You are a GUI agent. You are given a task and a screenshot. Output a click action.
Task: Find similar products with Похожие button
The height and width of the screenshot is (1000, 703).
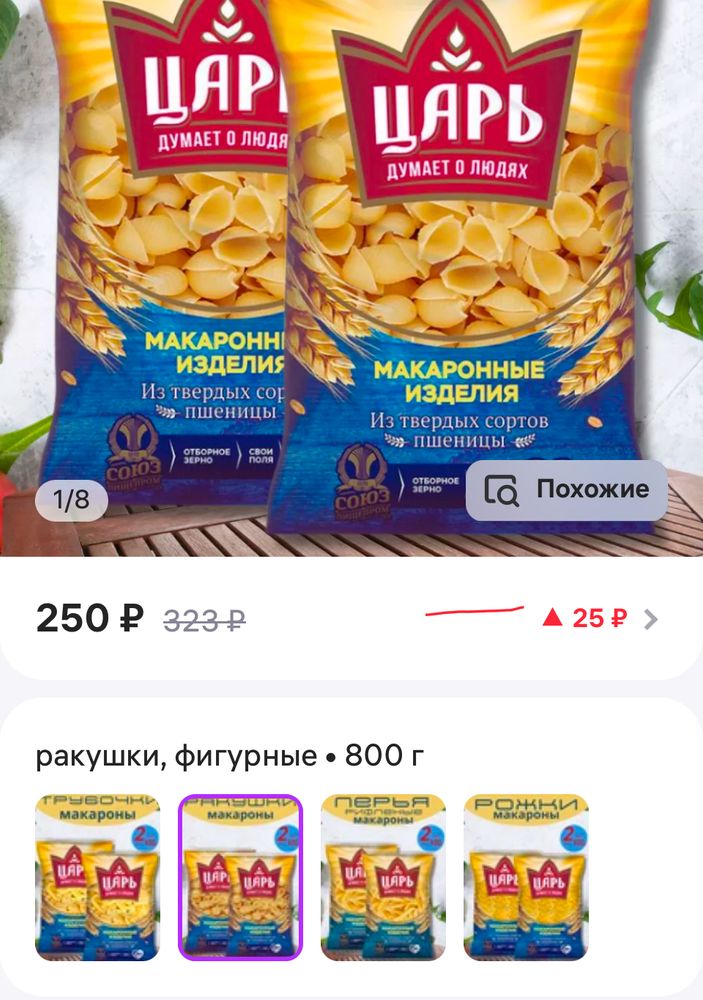coord(566,490)
